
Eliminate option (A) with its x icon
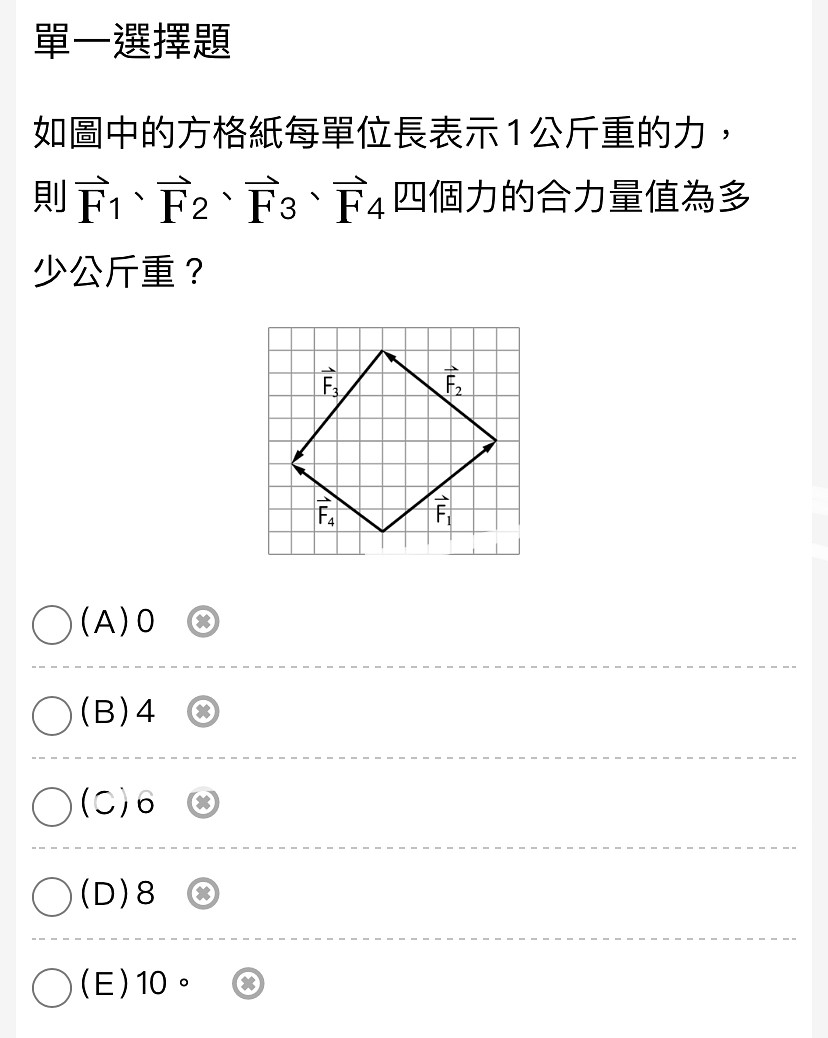tap(203, 622)
